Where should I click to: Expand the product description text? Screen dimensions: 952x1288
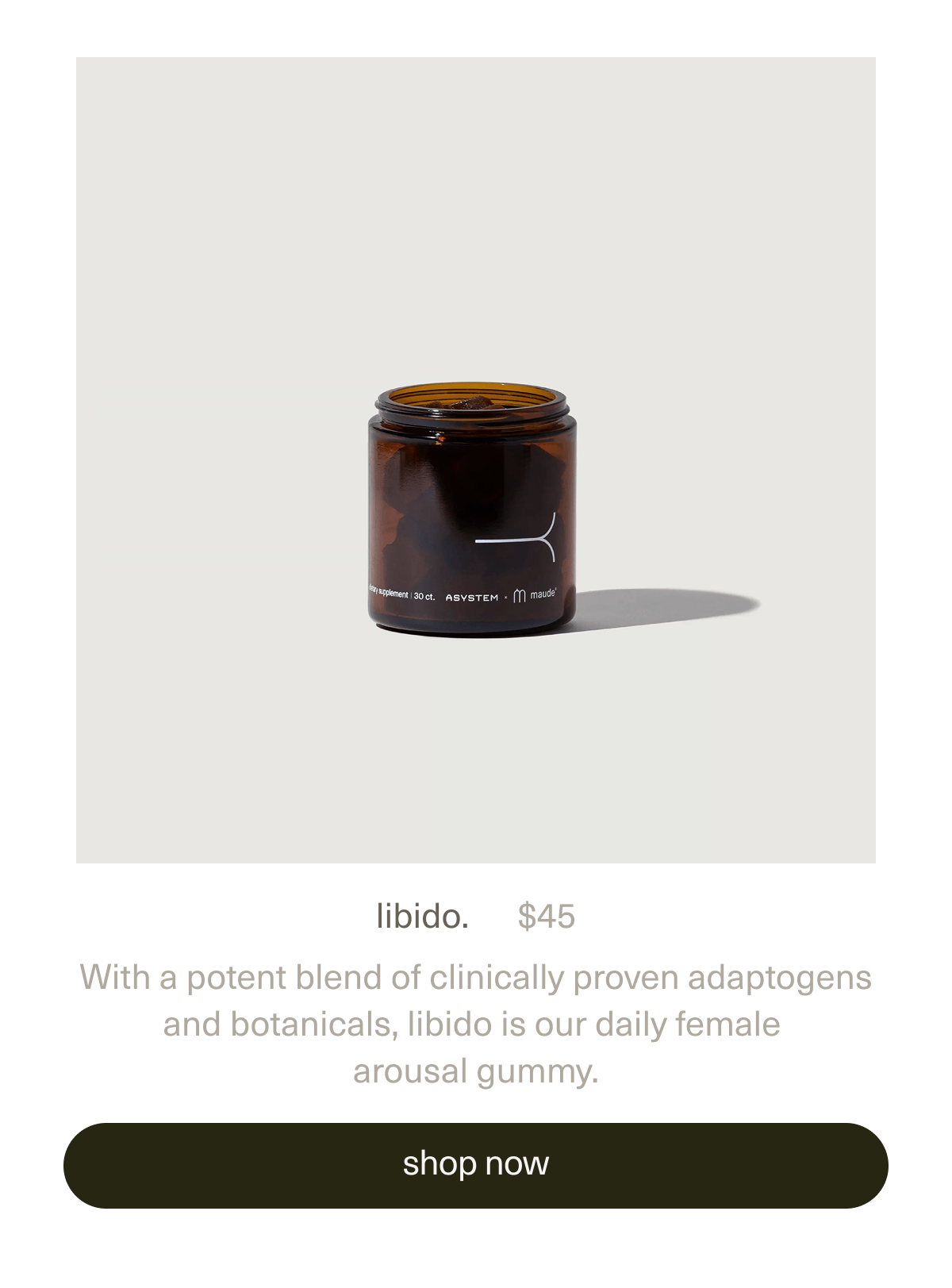point(474,1024)
